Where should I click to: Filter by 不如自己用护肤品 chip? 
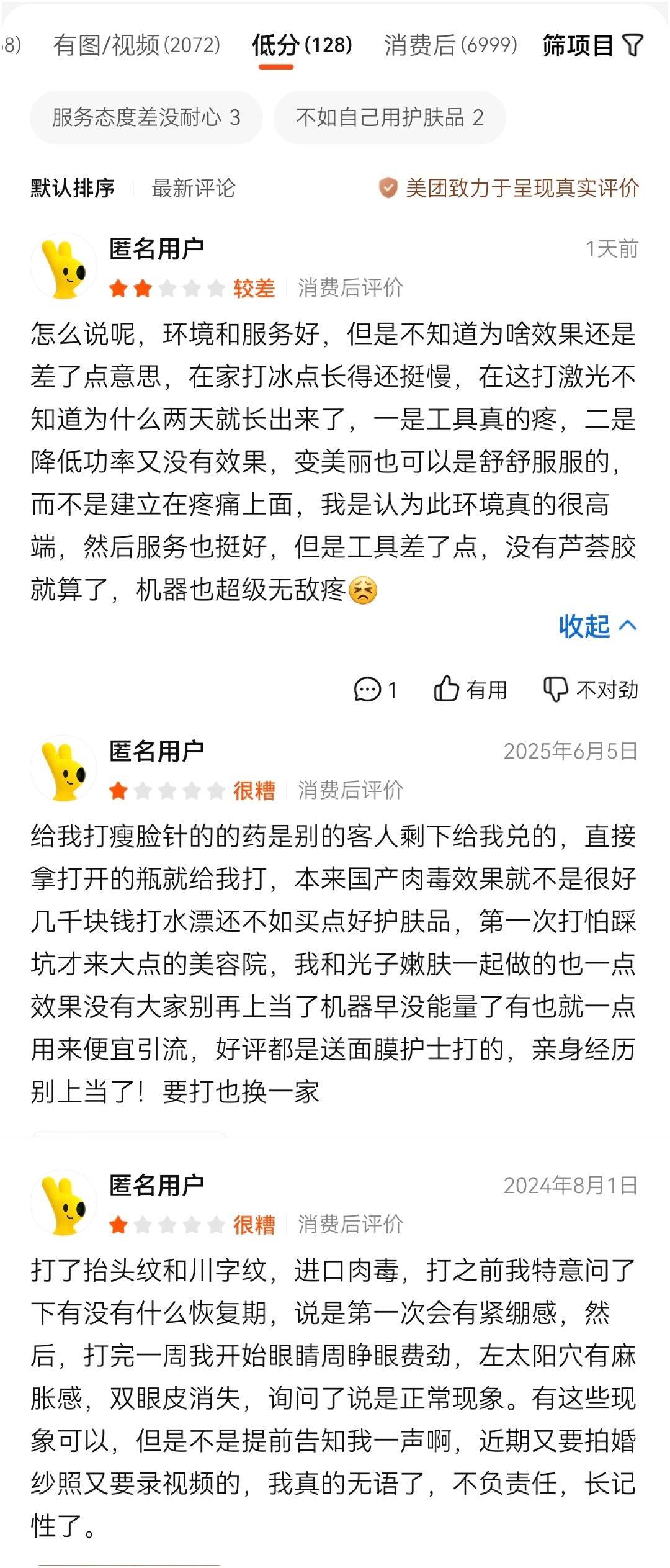390,117
